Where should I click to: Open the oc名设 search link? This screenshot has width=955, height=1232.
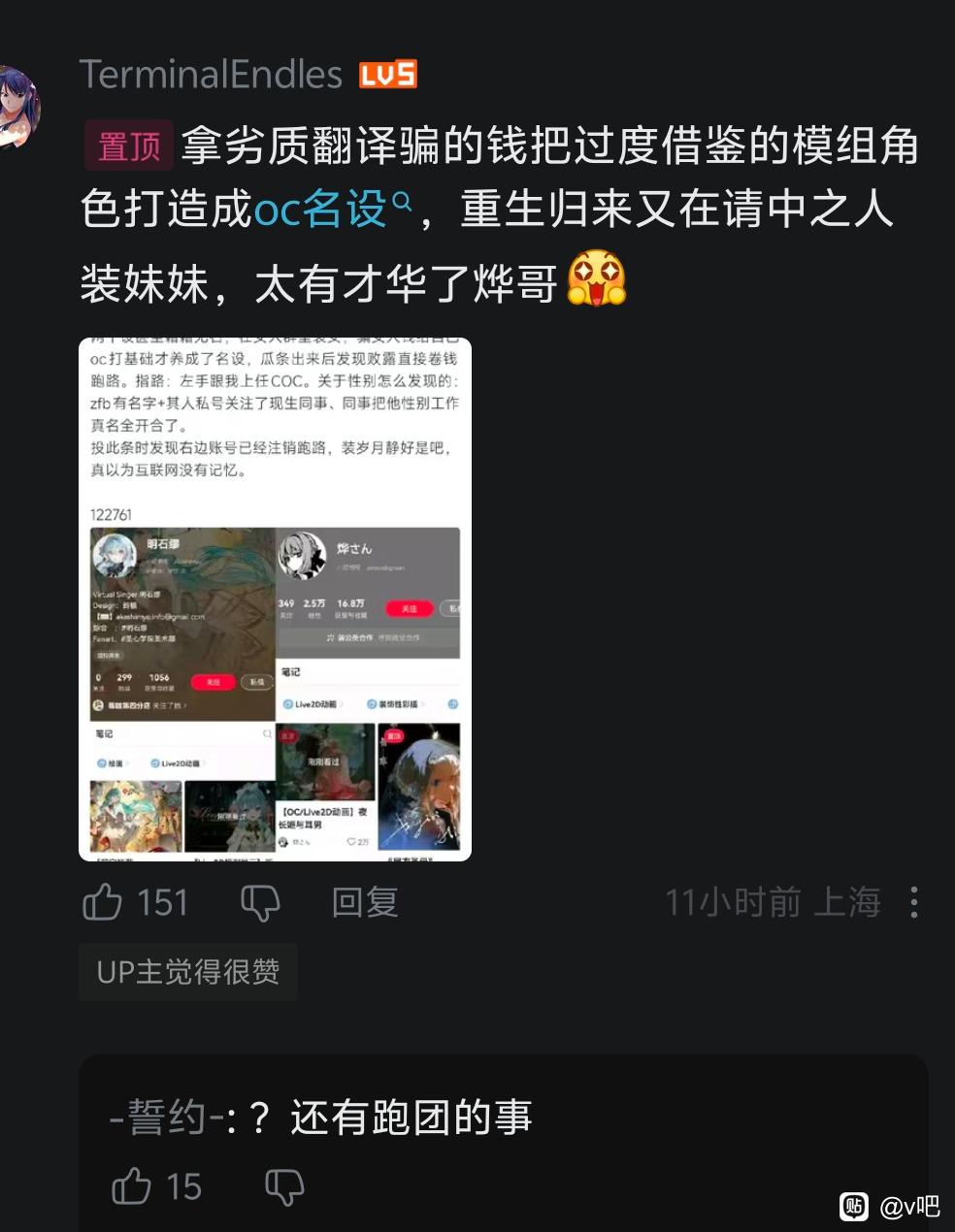pos(333,209)
